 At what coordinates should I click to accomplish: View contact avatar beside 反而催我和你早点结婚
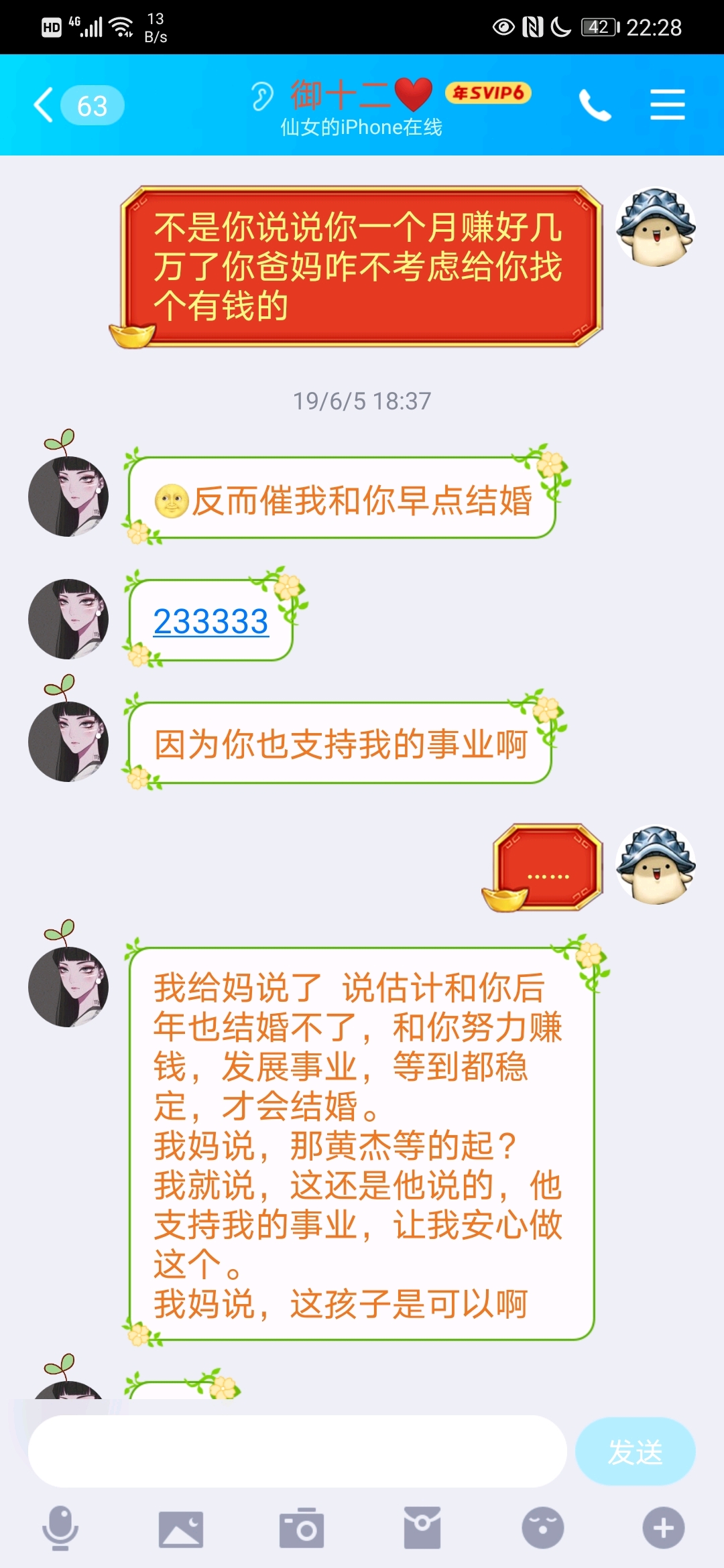coord(68,496)
